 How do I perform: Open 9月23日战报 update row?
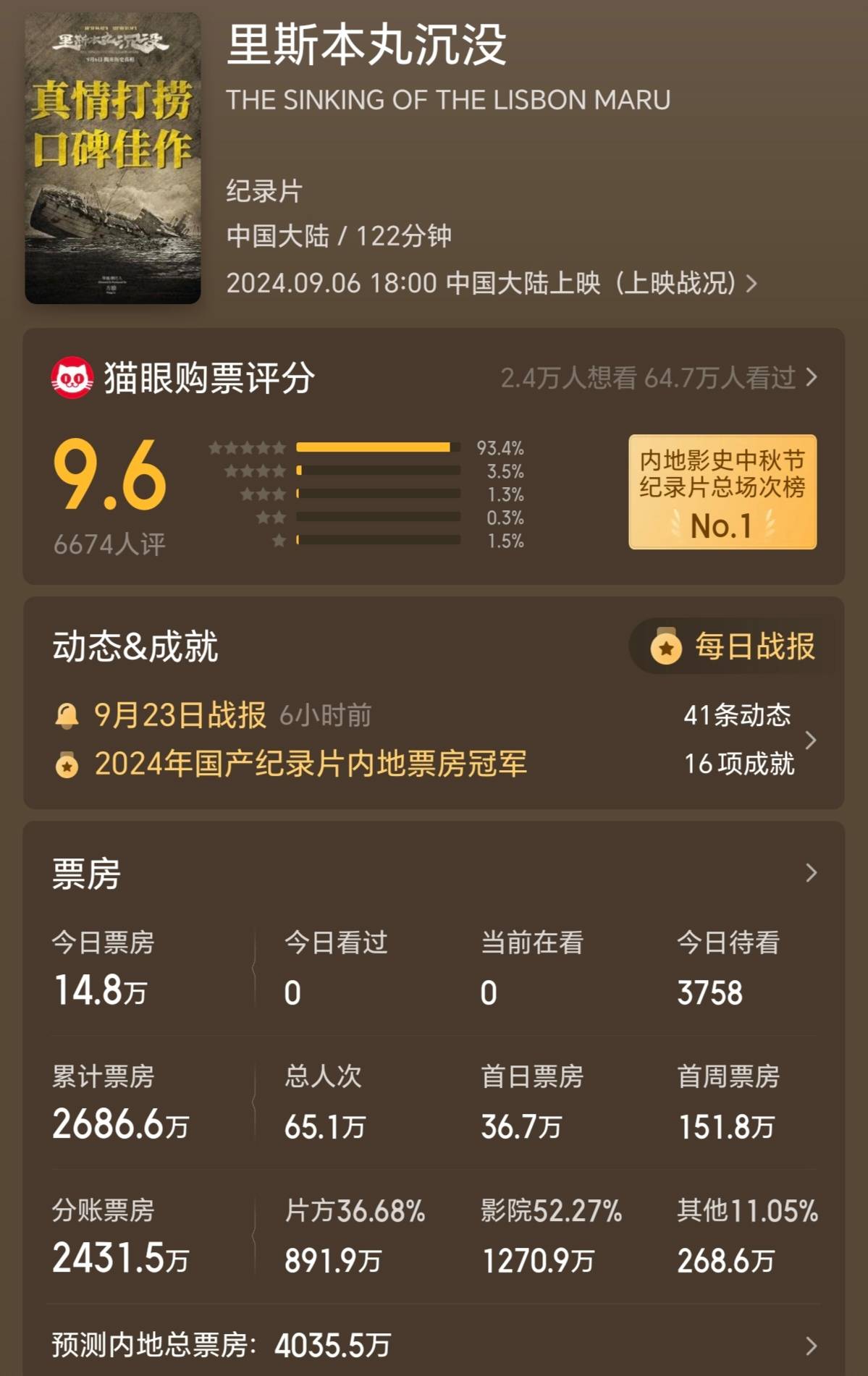180,716
